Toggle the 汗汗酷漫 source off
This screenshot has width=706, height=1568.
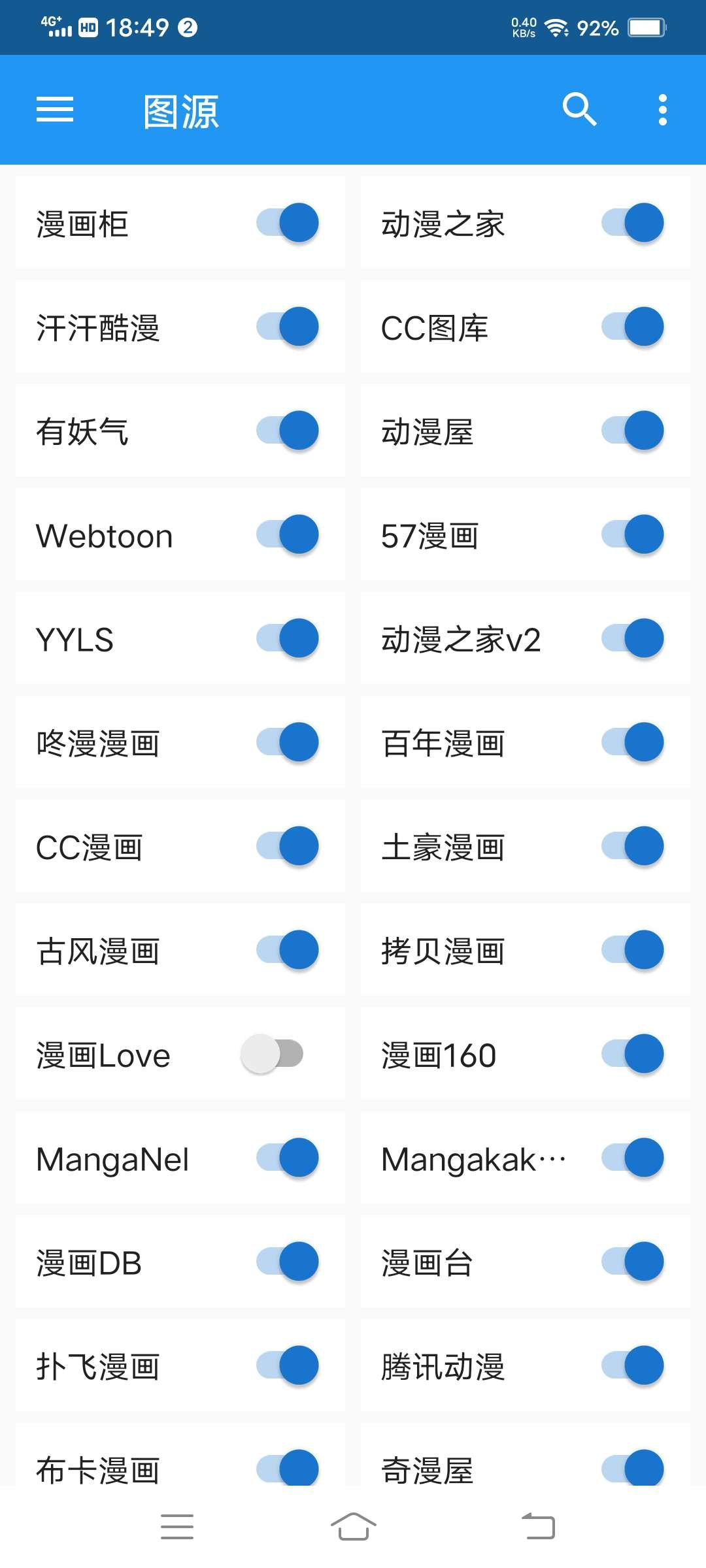[x=288, y=327]
